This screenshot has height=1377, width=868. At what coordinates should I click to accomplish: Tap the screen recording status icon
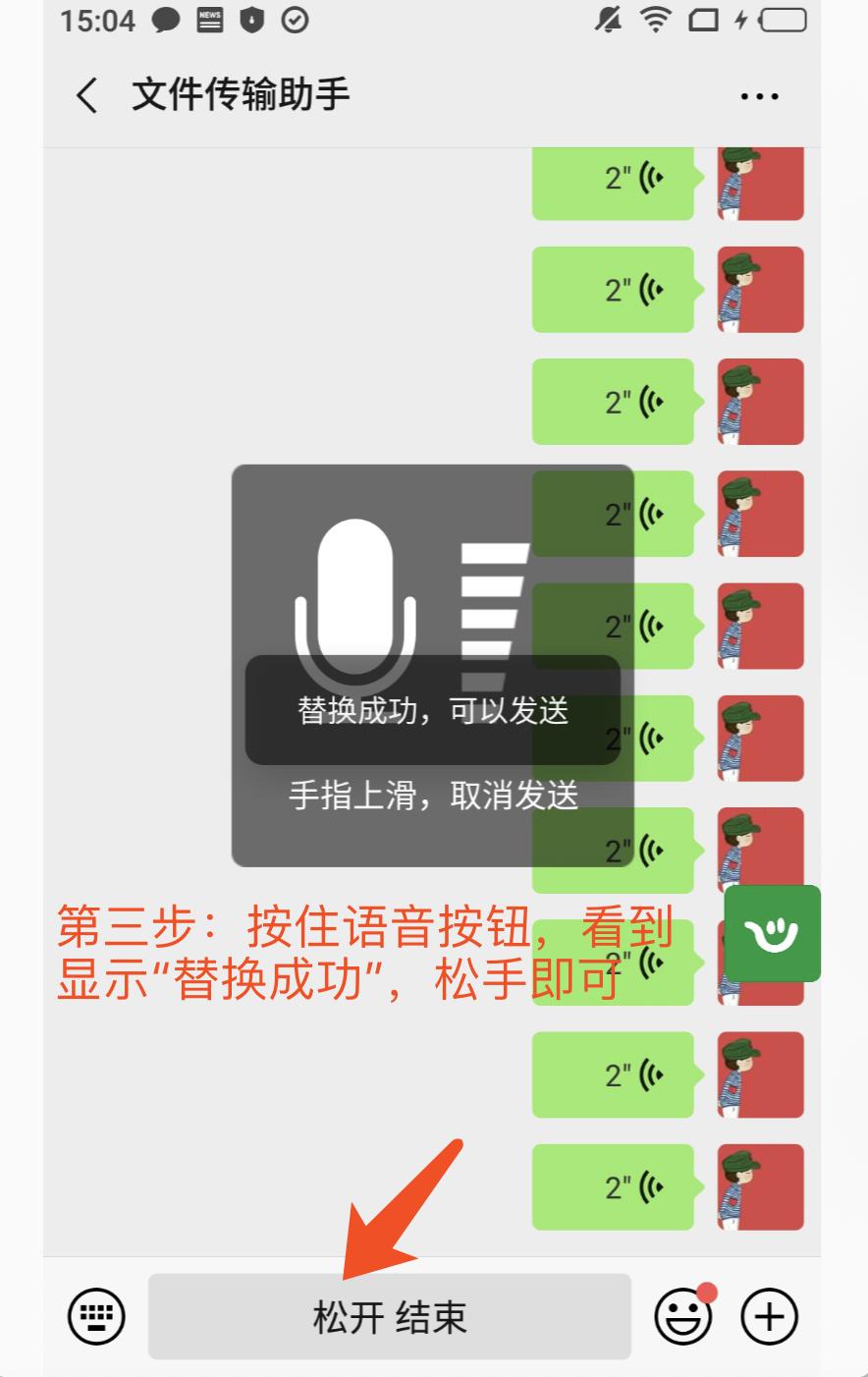[x=704, y=20]
